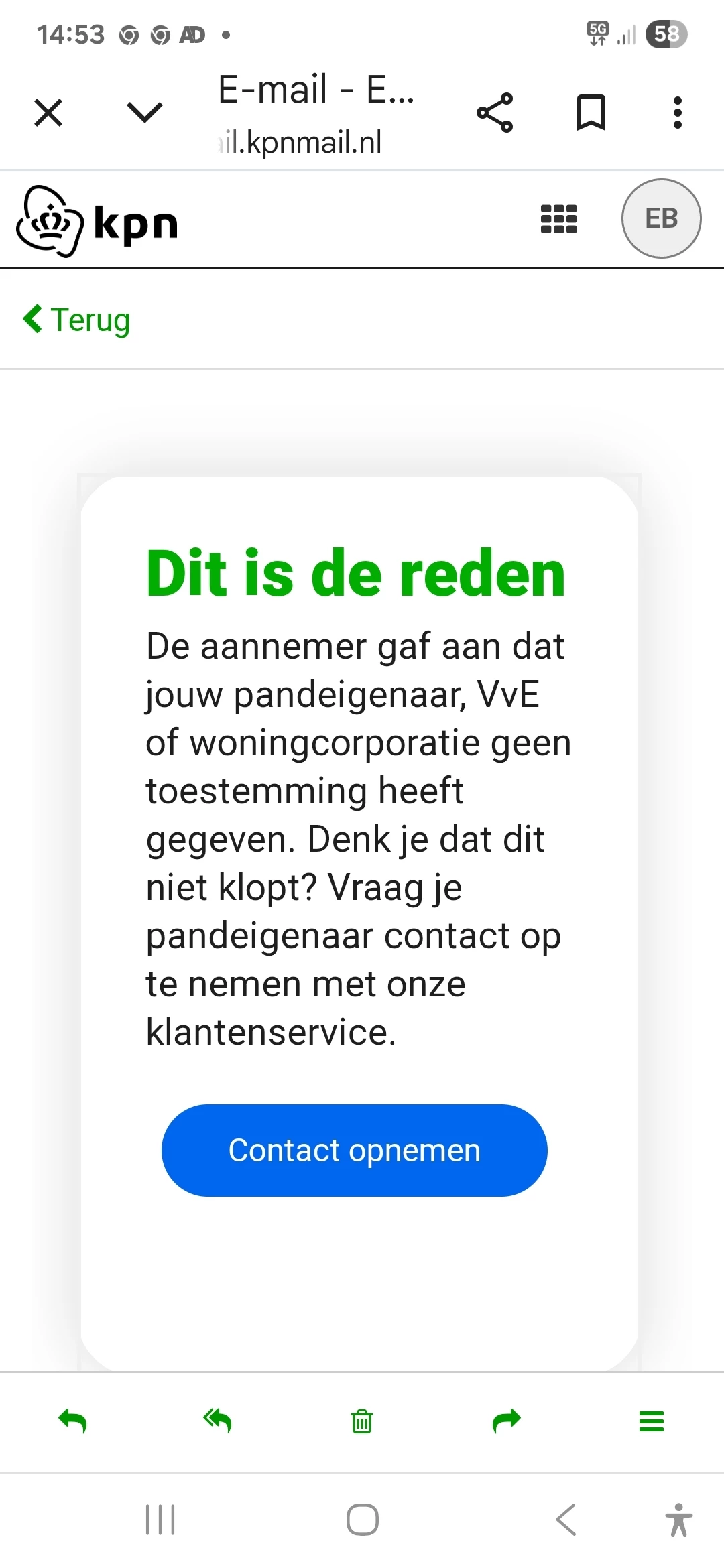
Task: Open recent apps from navigation bar
Action: point(160,1519)
